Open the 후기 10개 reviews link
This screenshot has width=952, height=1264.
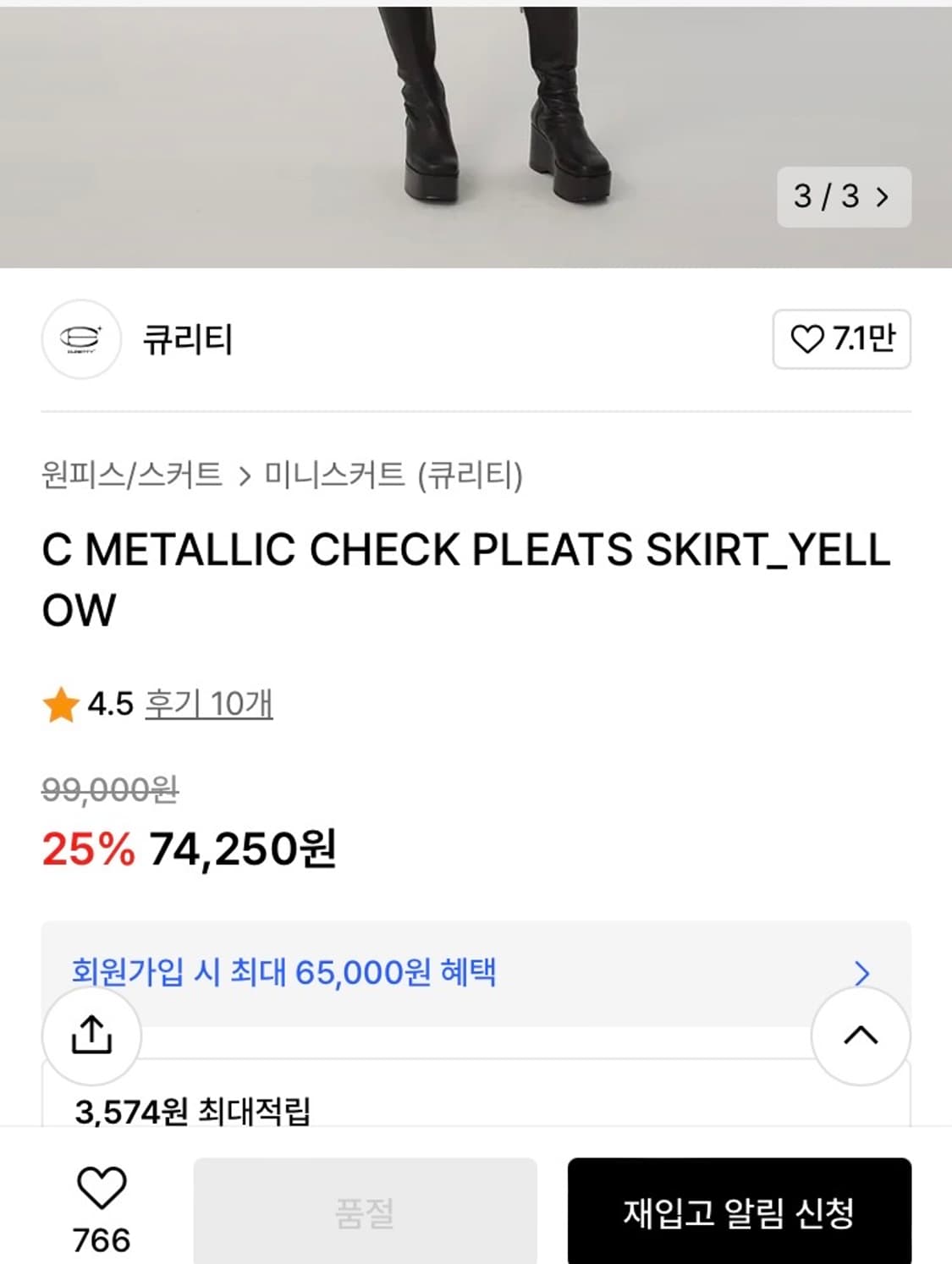coord(207,704)
